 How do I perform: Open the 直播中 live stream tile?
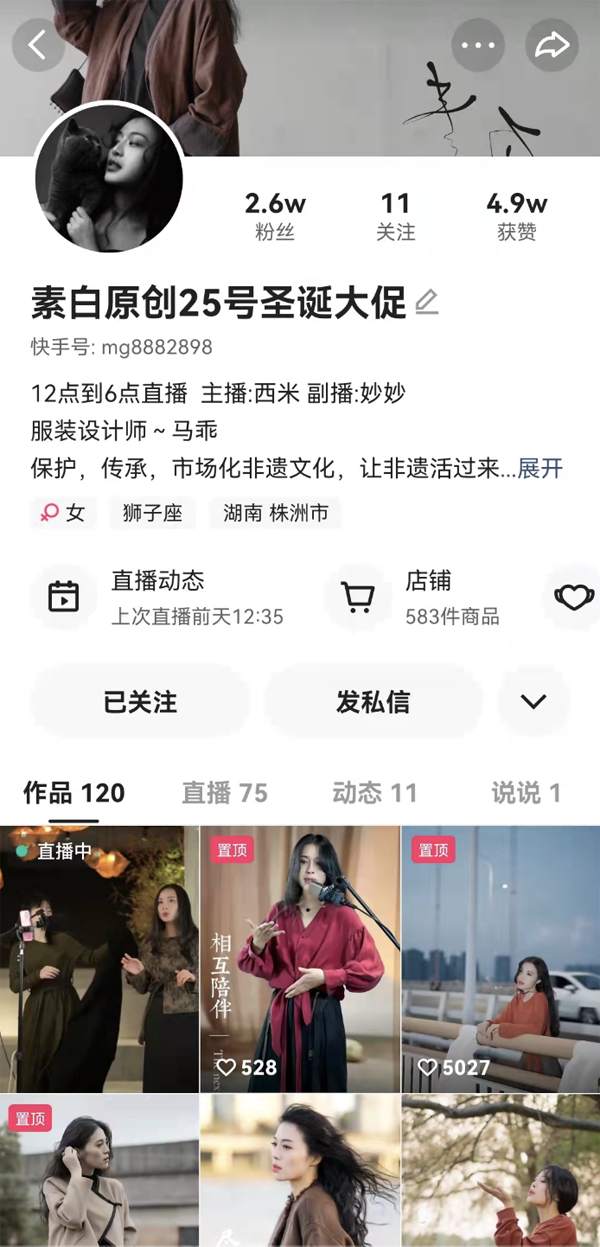(x=99, y=960)
